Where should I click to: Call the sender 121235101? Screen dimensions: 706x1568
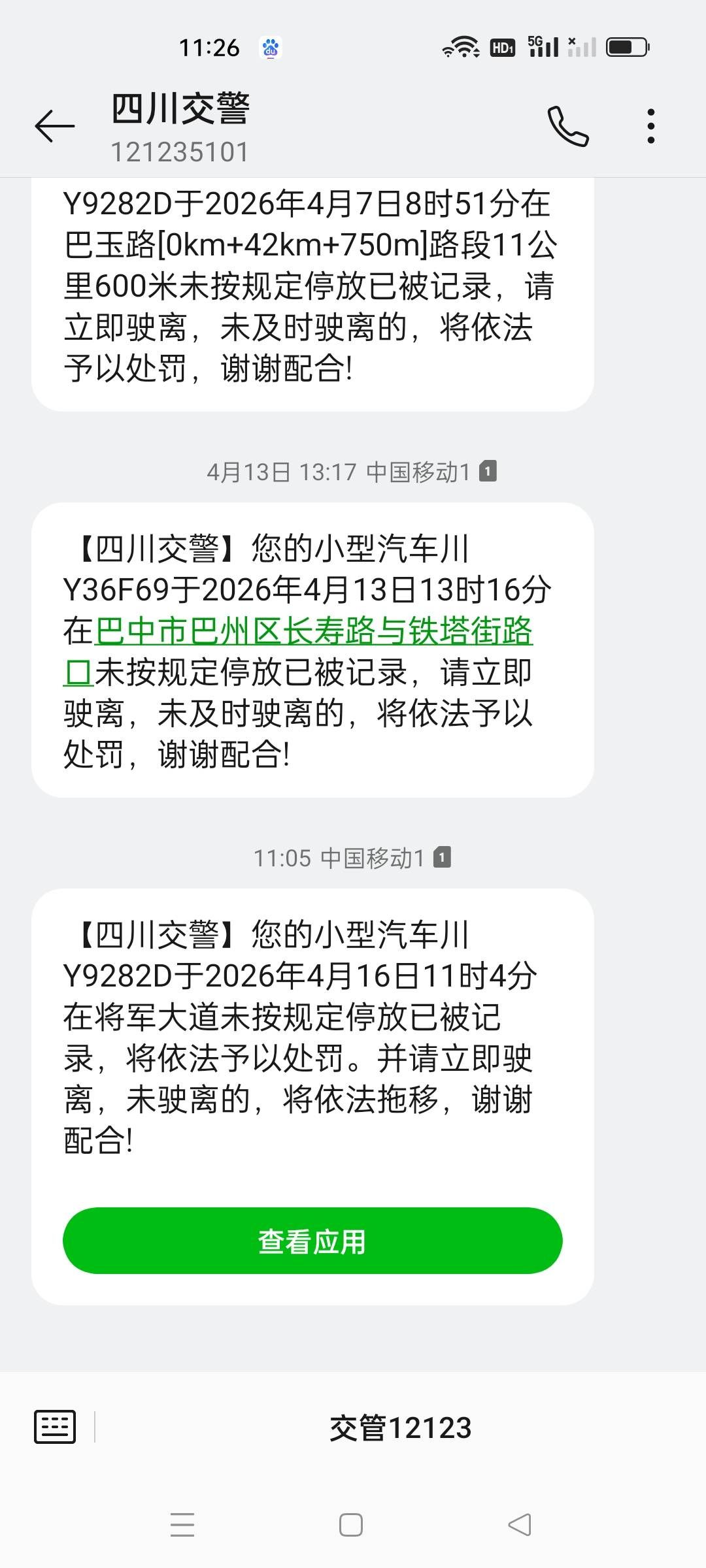(568, 126)
